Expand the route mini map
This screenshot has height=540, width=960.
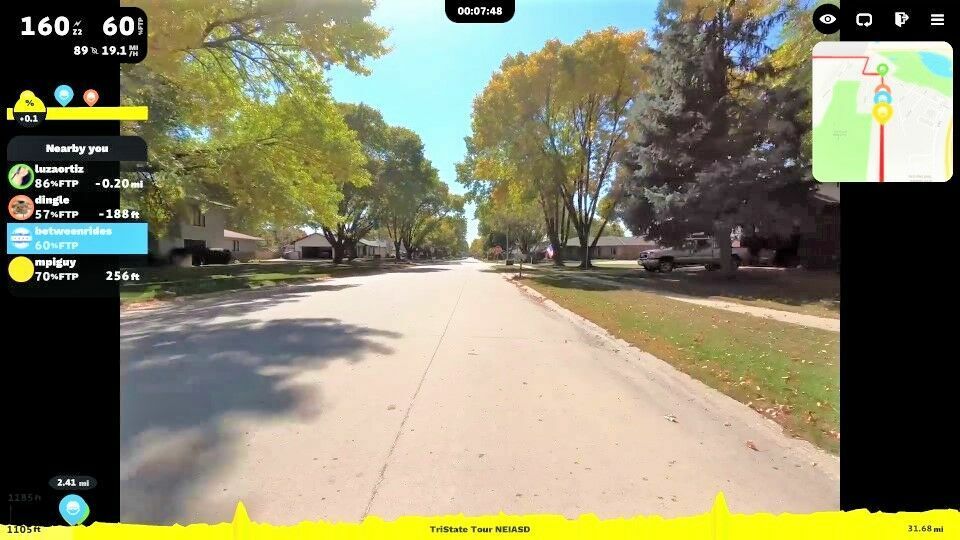(882, 111)
